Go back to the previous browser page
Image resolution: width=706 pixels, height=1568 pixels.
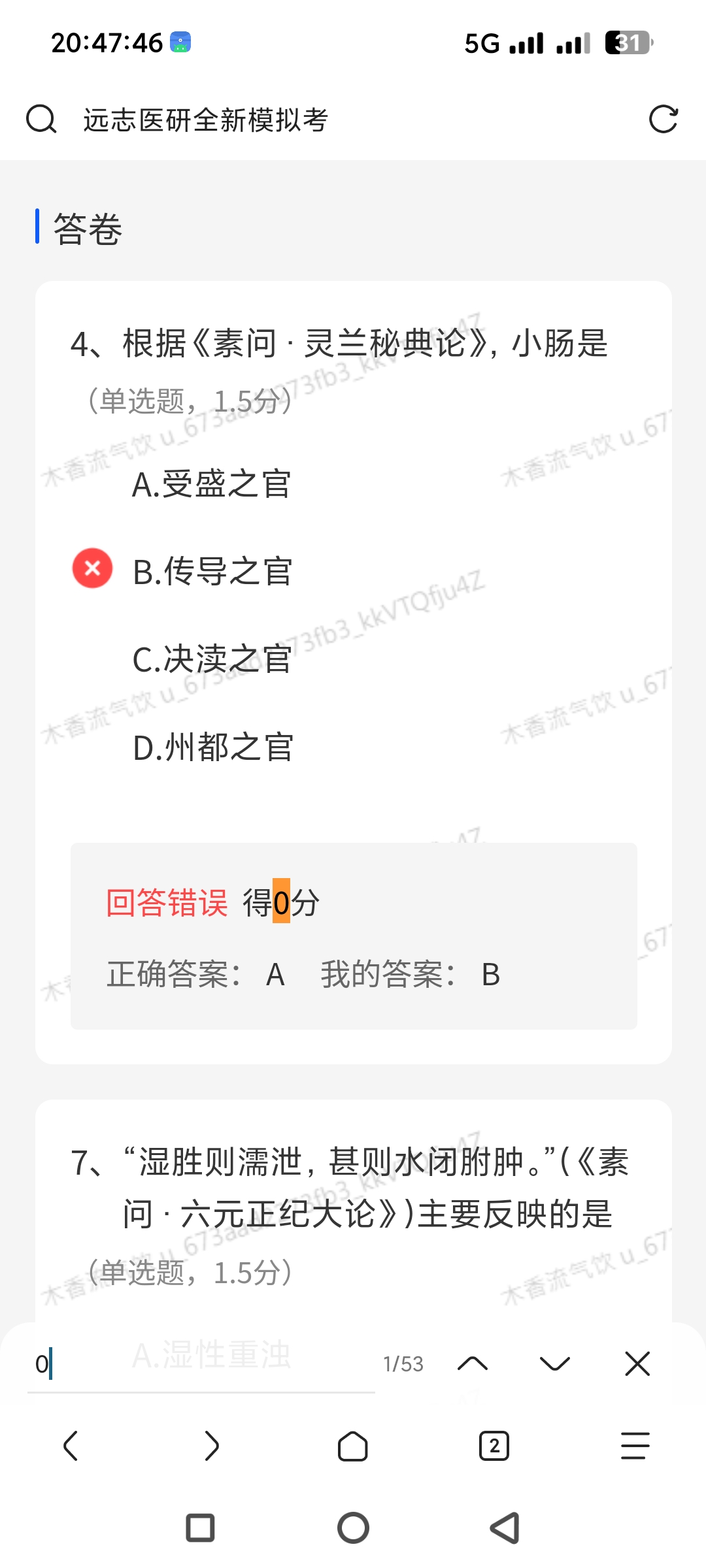71,1445
